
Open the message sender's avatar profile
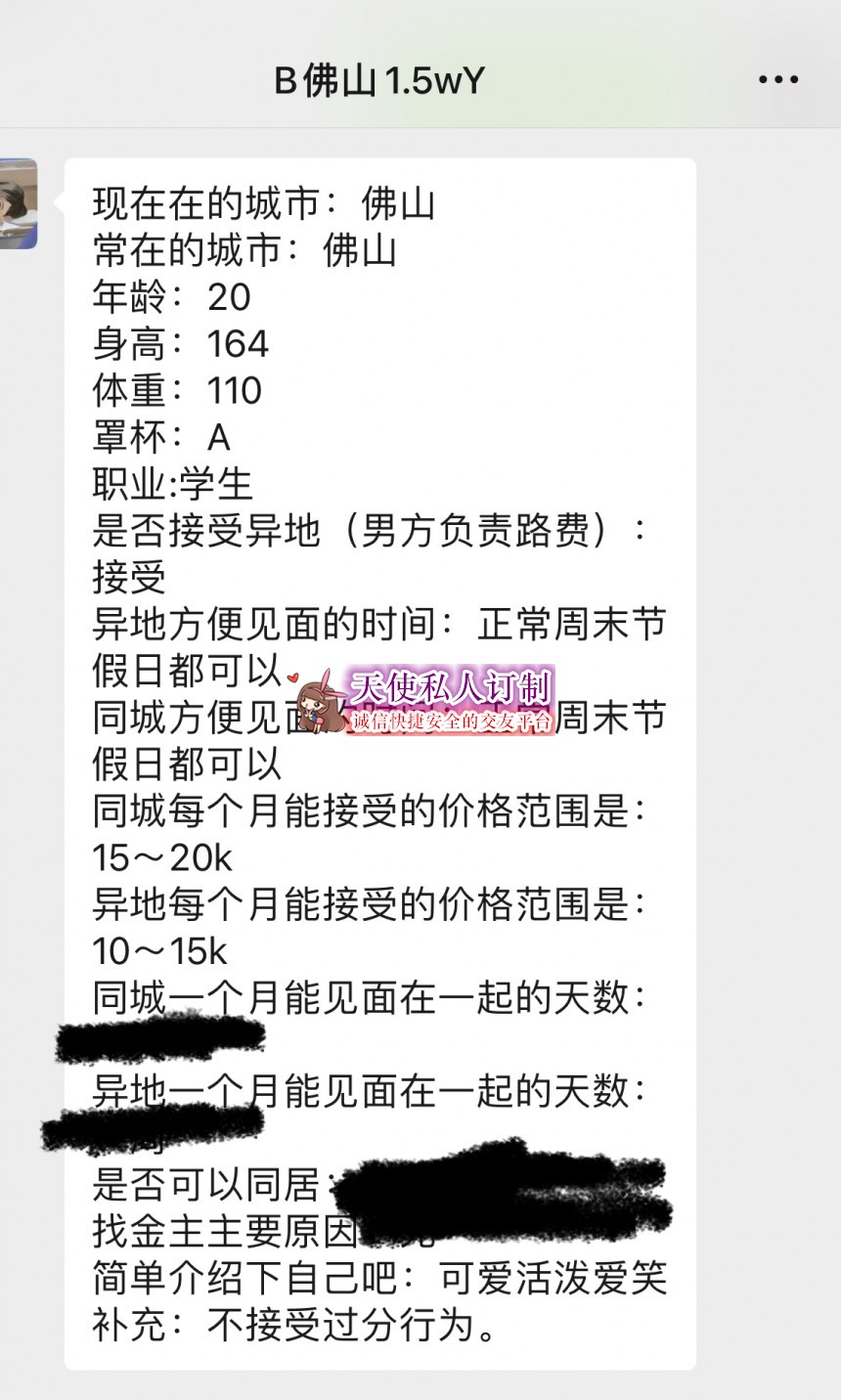[x=18, y=203]
